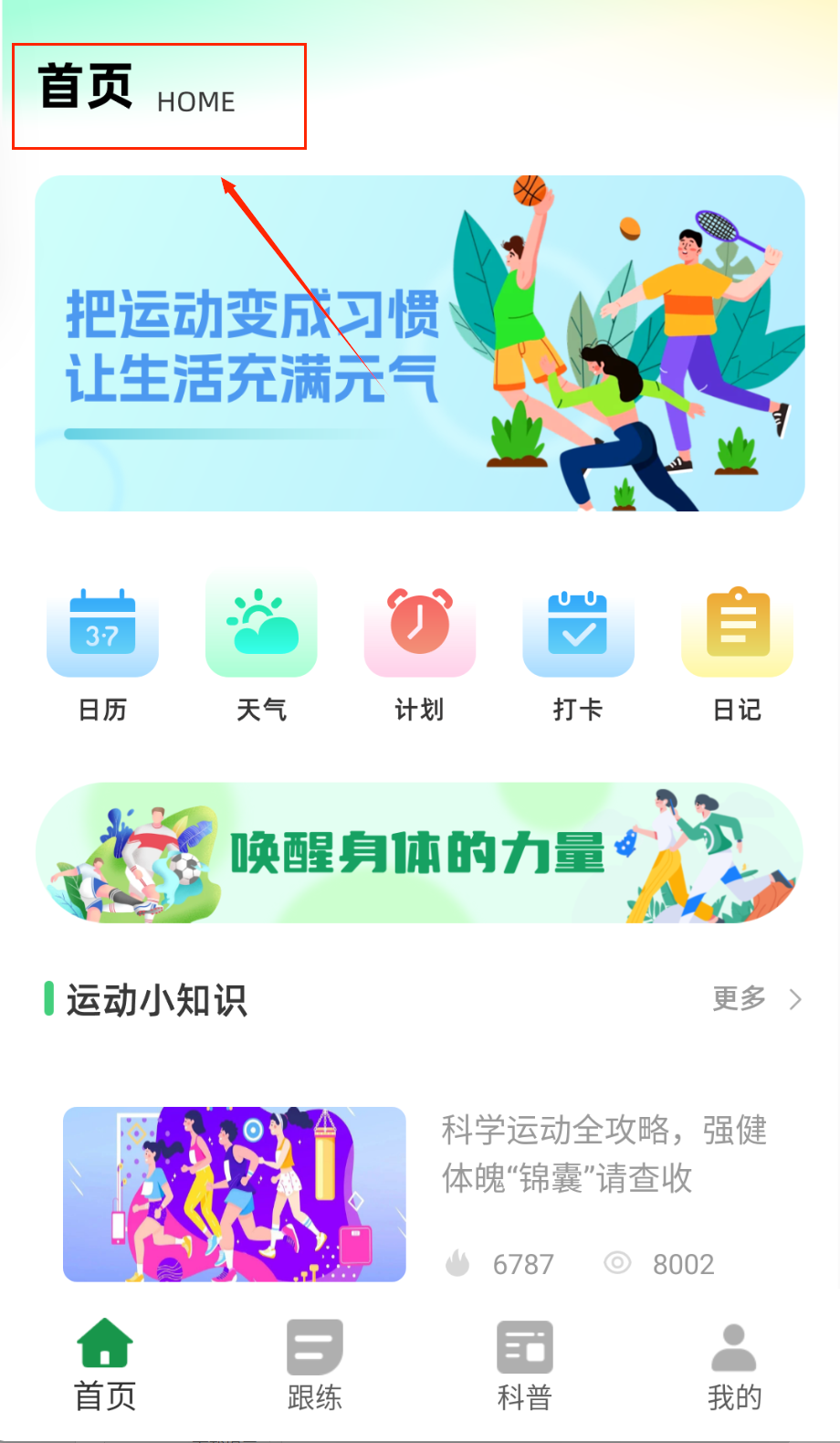Open the 唤醒身体的力量 banner

pyautogui.click(x=420, y=852)
